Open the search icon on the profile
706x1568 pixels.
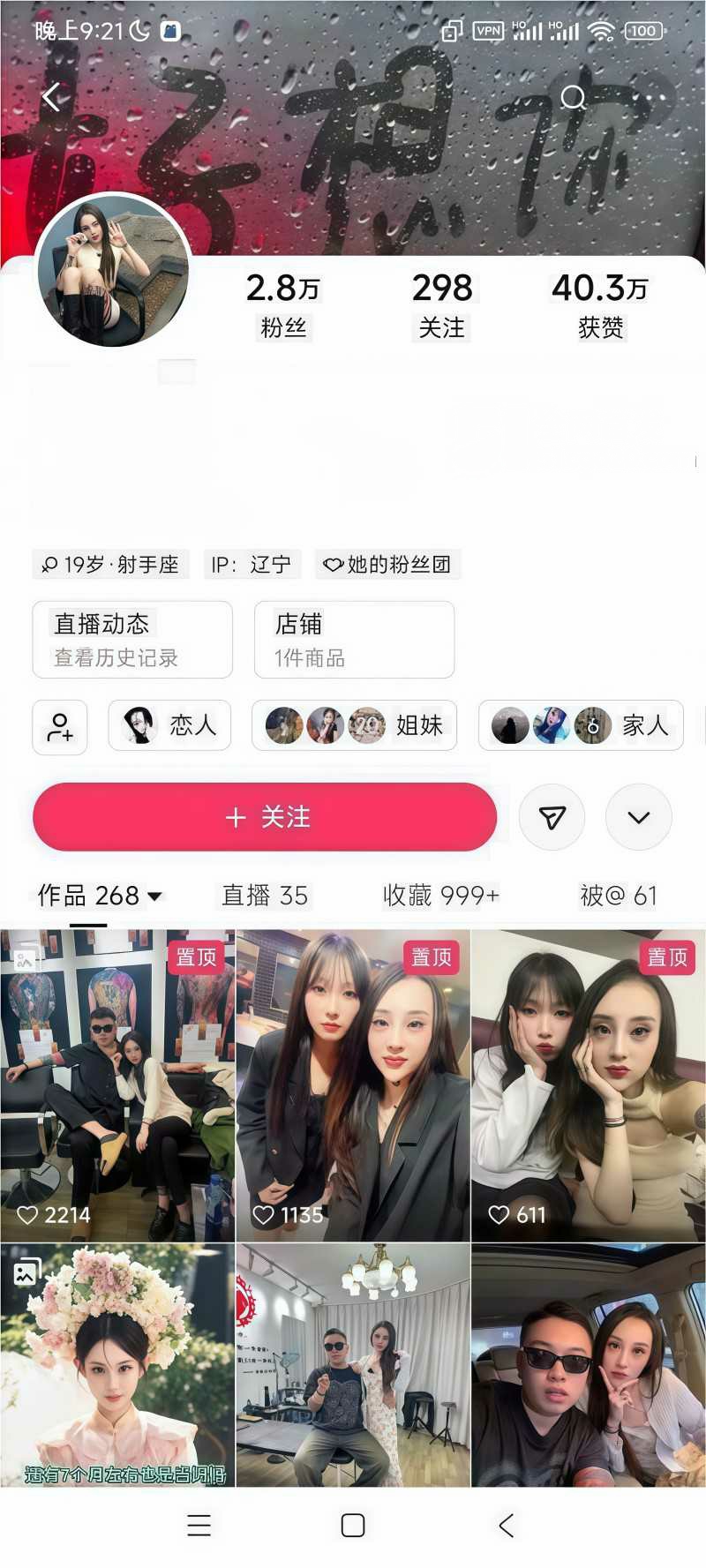[574, 97]
